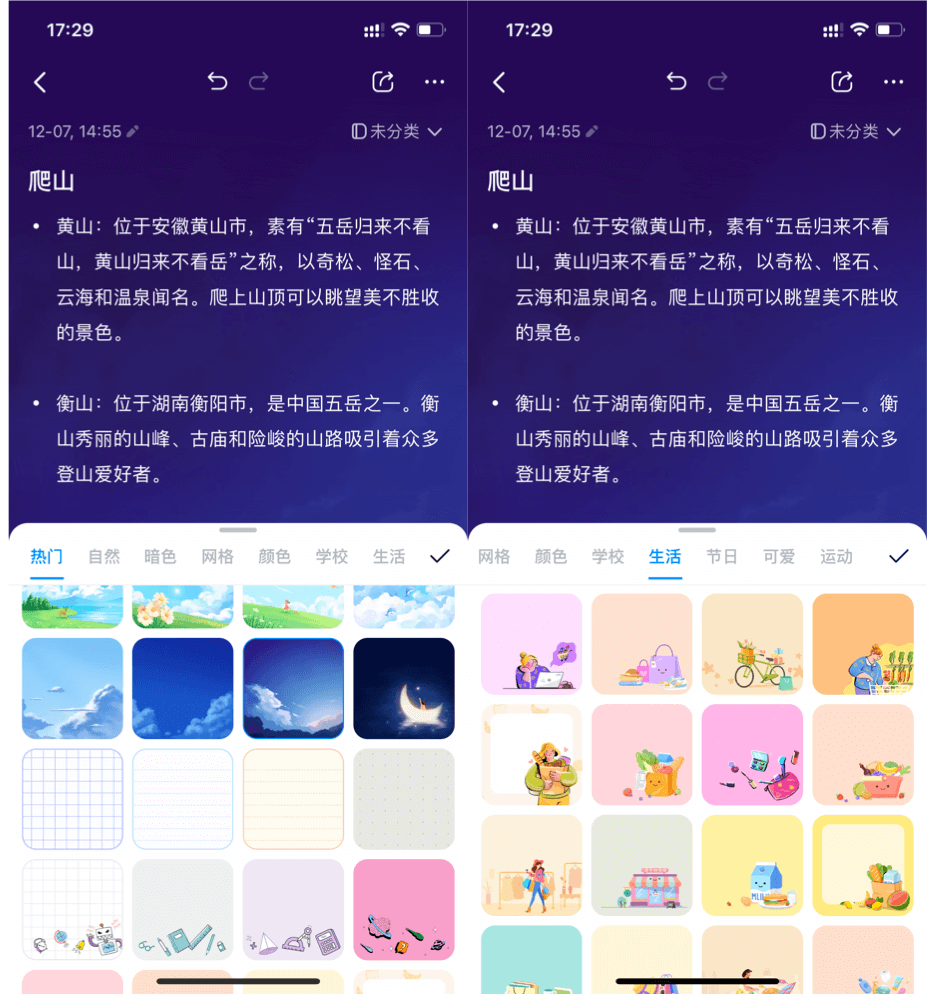Choose the yellow milk carton background

coord(752,865)
